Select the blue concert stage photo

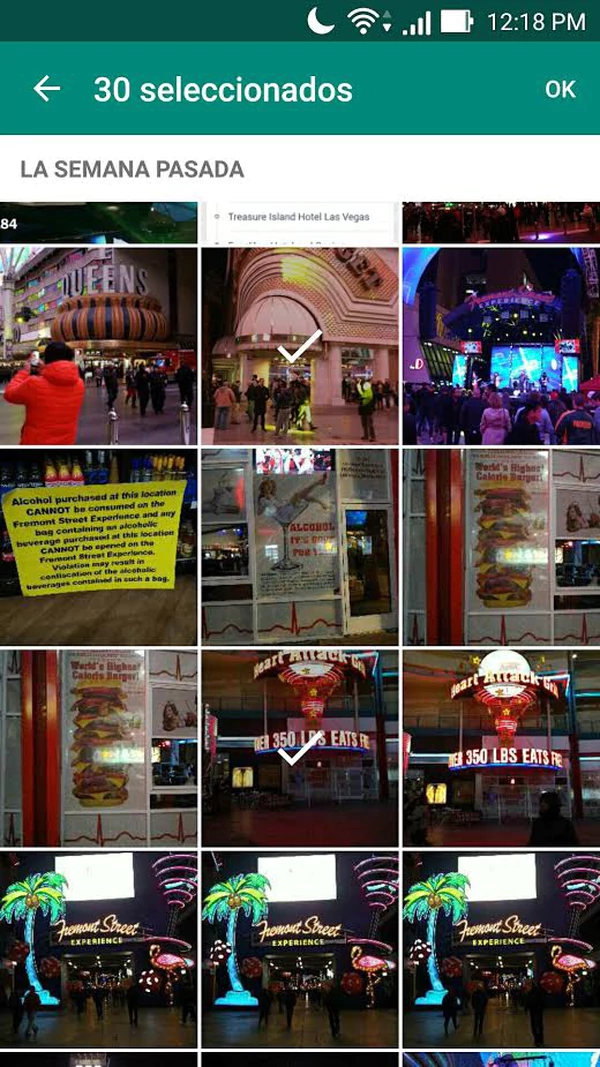[x=501, y=346]
